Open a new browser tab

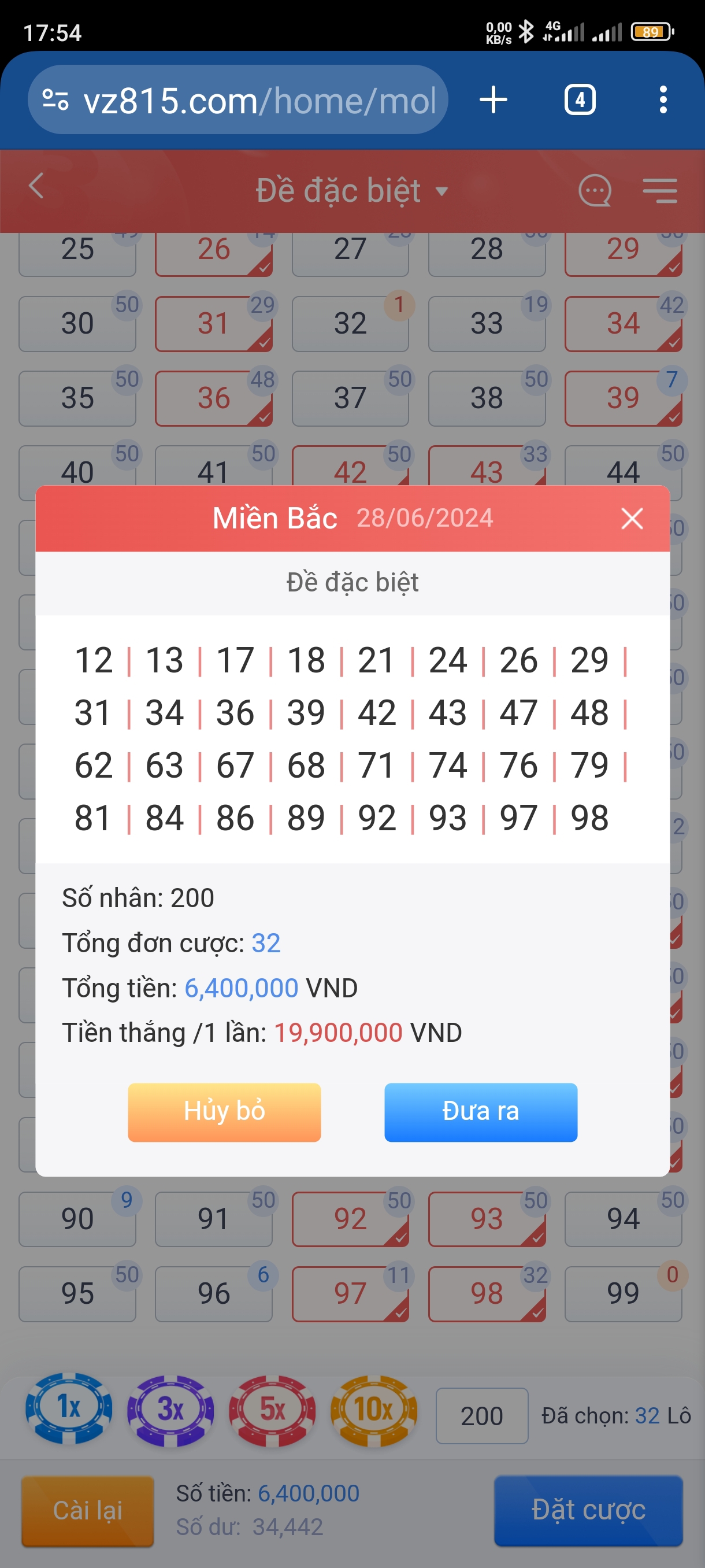coord(493,100)
